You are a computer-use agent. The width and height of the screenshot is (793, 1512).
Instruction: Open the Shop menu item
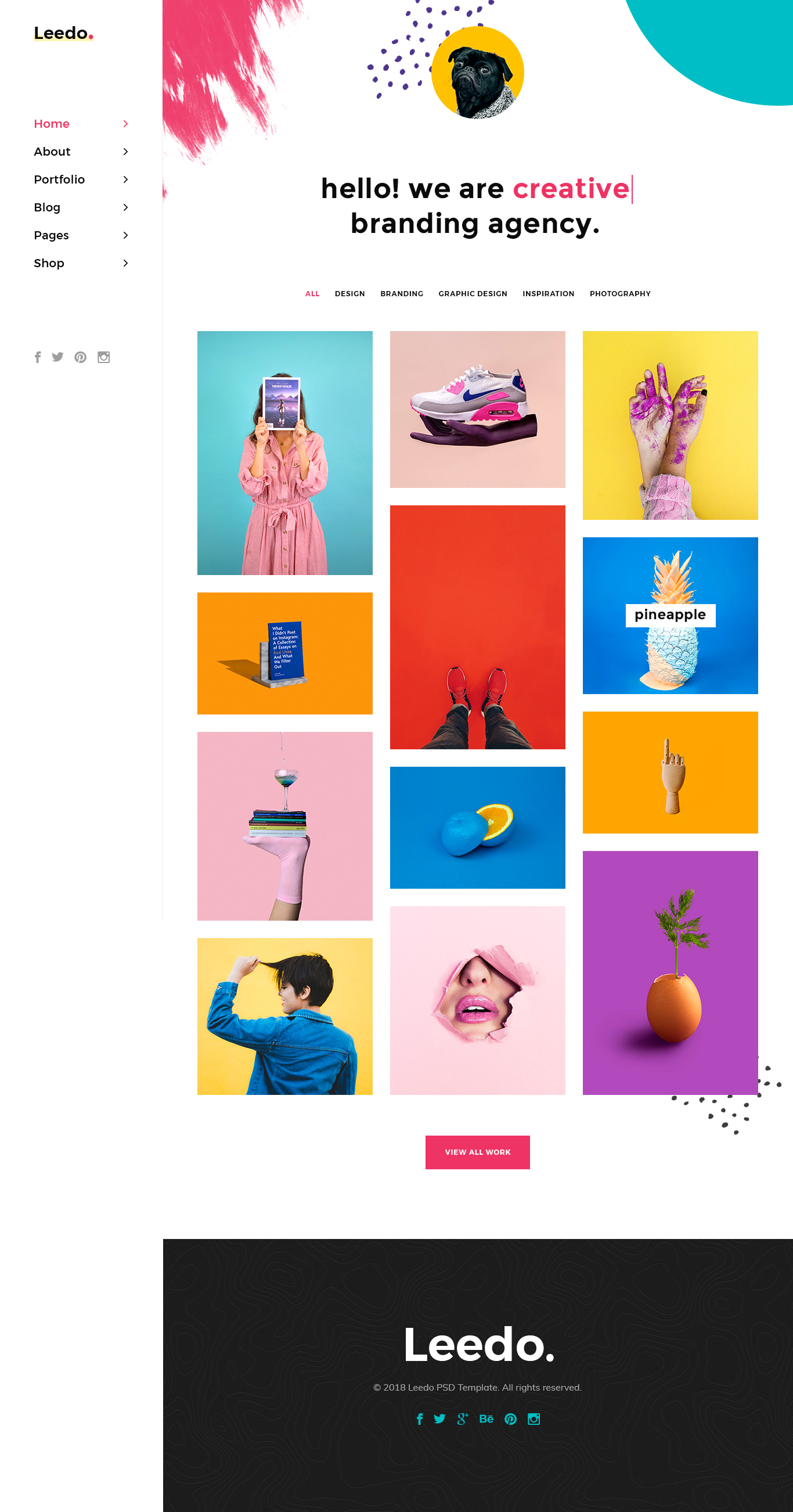point(49,263)
